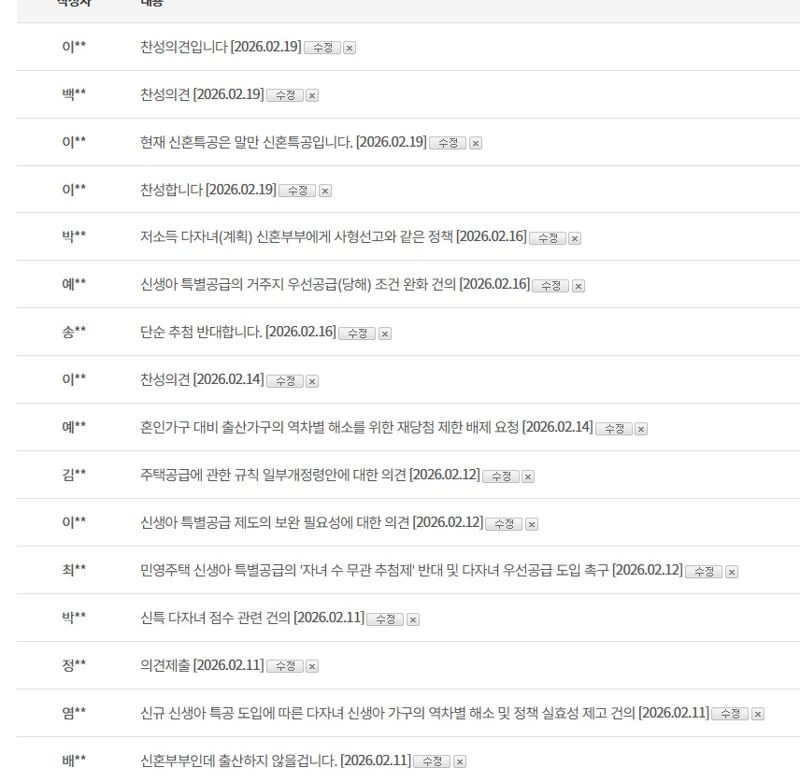800x782 pixels.
Task: Edit '단순 추첨 반대합니다' by 송**
Action: (x=357, y=333)
